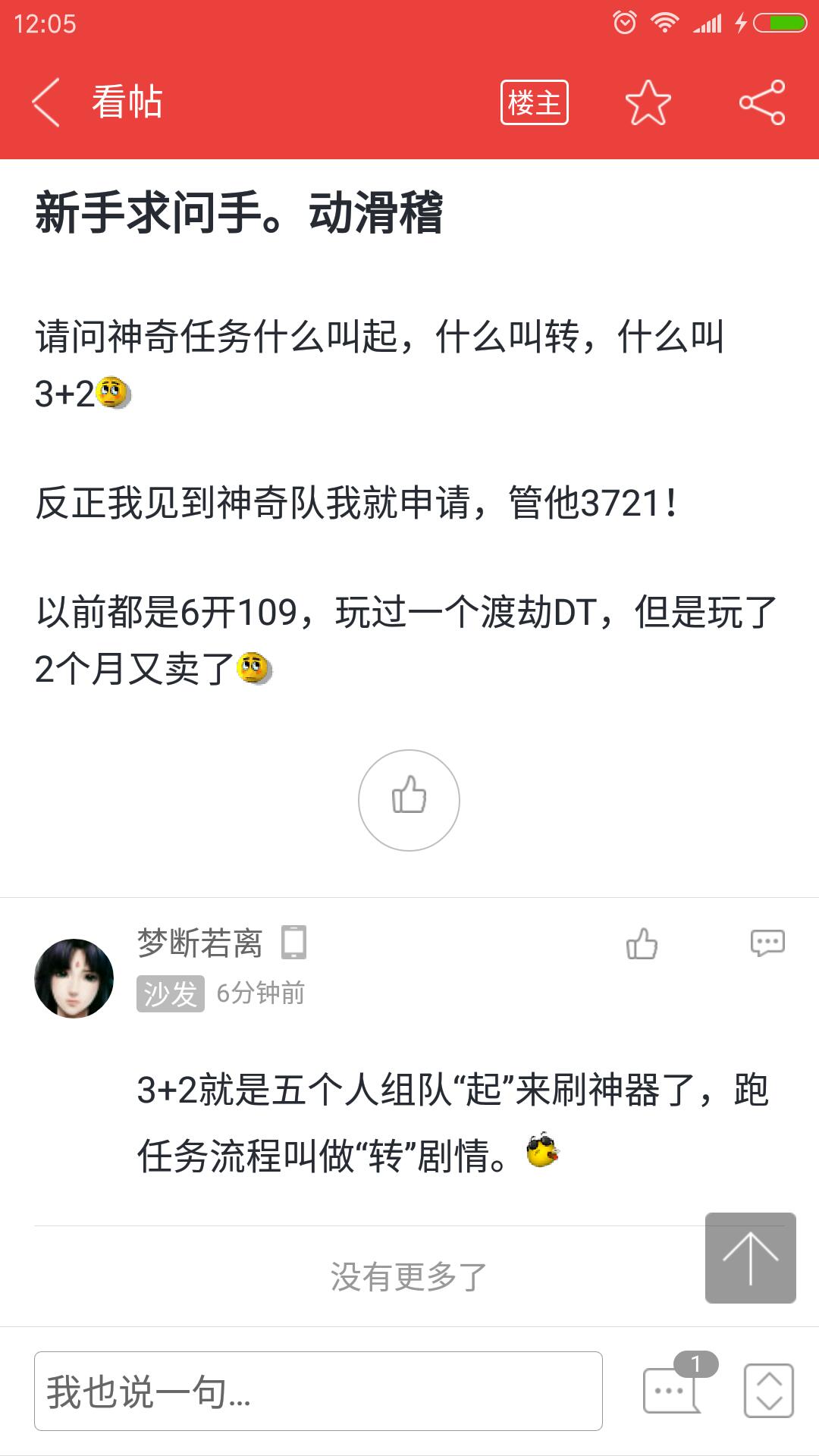Image resolution: width=819 pixels, height=1456 pixels.
Task: Jump back to top of thread
Action: click(x=750, y=1257)
